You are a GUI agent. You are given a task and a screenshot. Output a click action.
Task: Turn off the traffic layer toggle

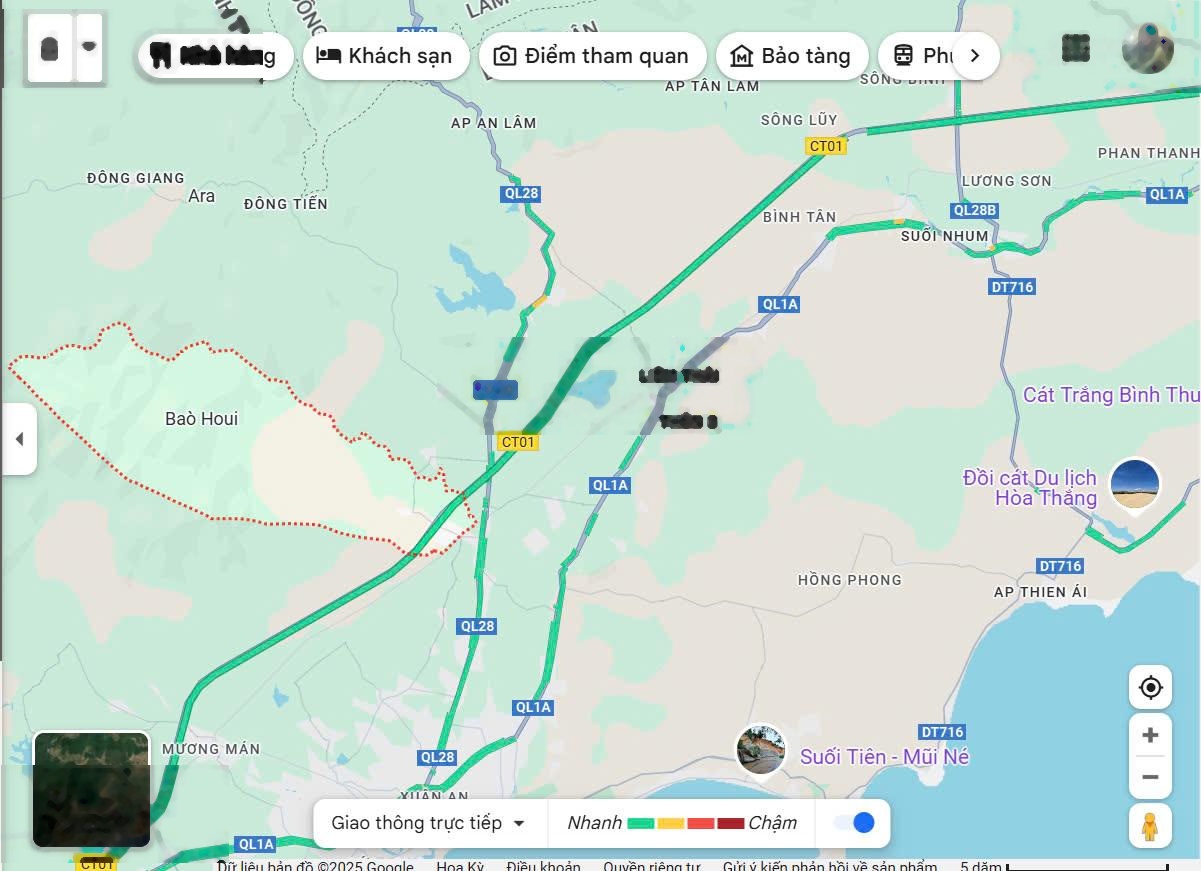tap(854, 822)
